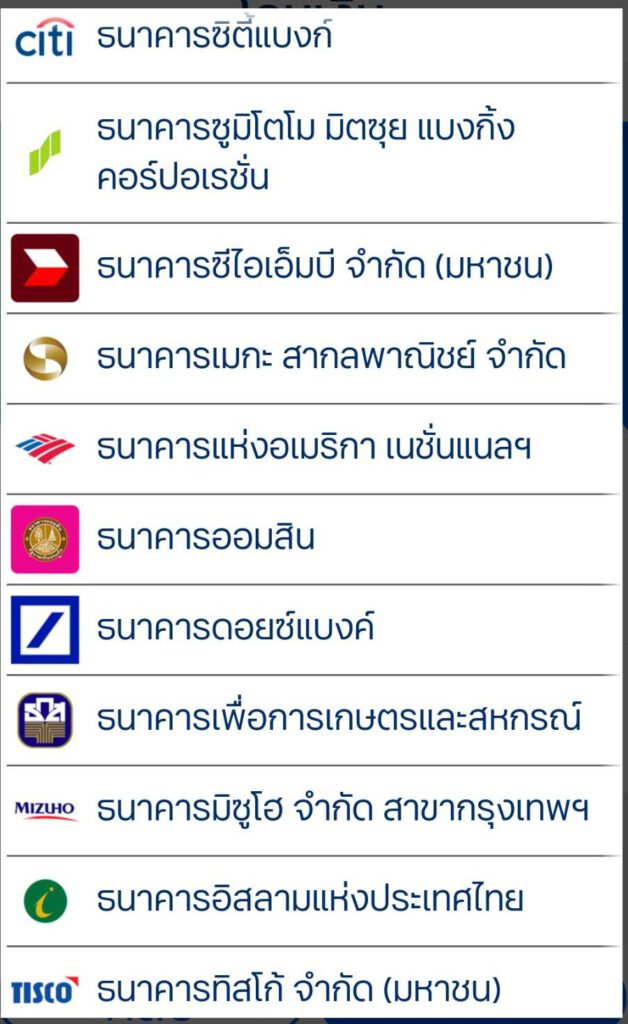The image size is (628, 1024).
Task: Pick ธนาคารซีไอเอ็มบี จำกัด (มหาชน)
Action: pyautogui.click(x=312, y=268)
